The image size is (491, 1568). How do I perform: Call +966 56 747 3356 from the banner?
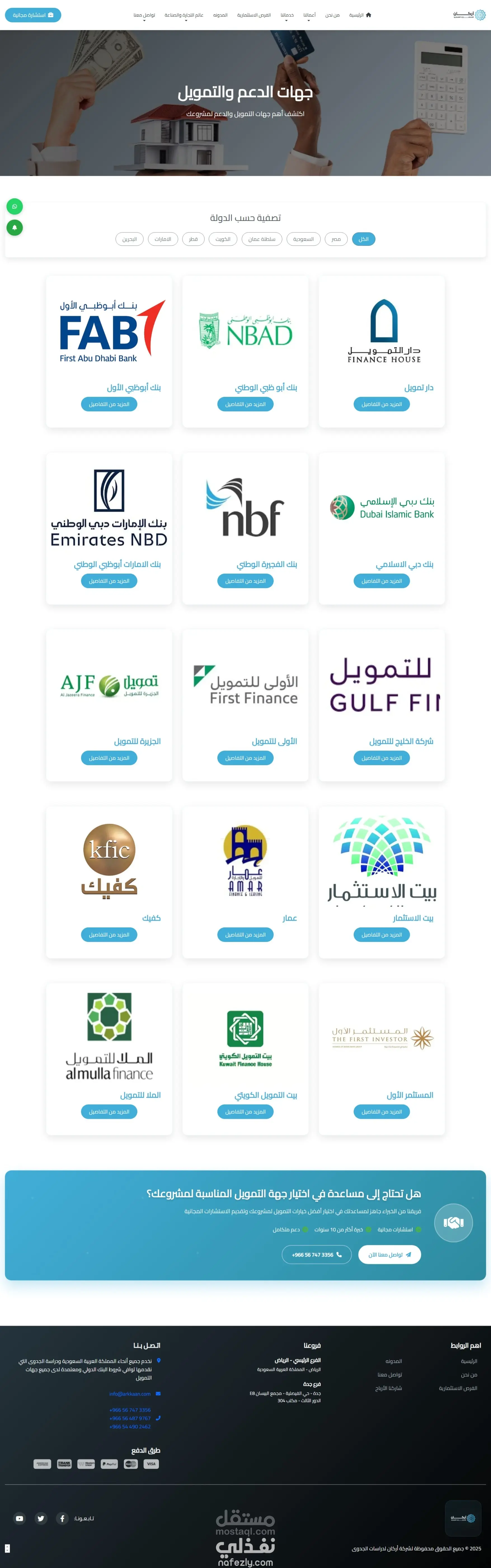click(316, 1255)
